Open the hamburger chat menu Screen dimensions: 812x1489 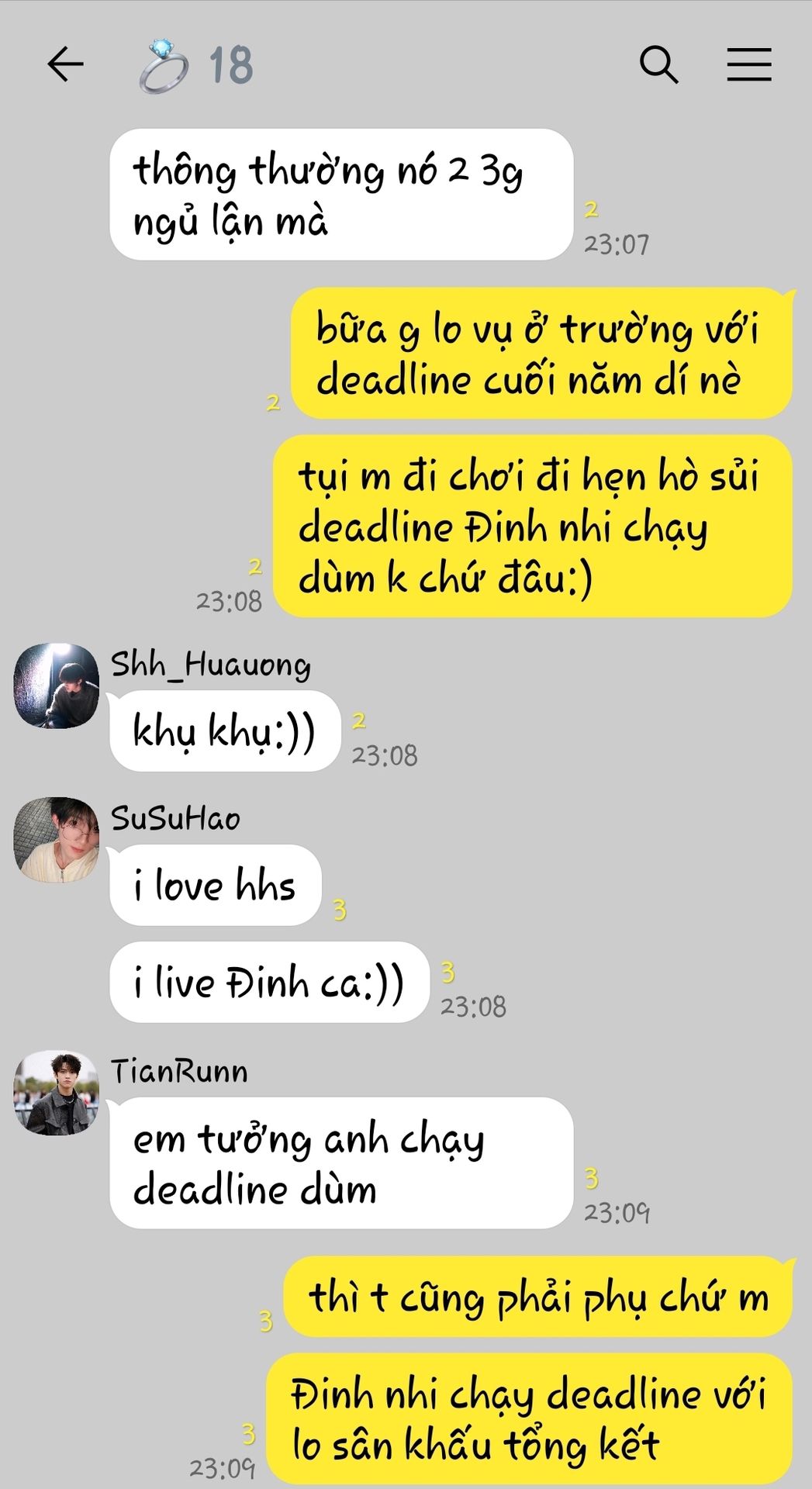[x=749, y=64]
